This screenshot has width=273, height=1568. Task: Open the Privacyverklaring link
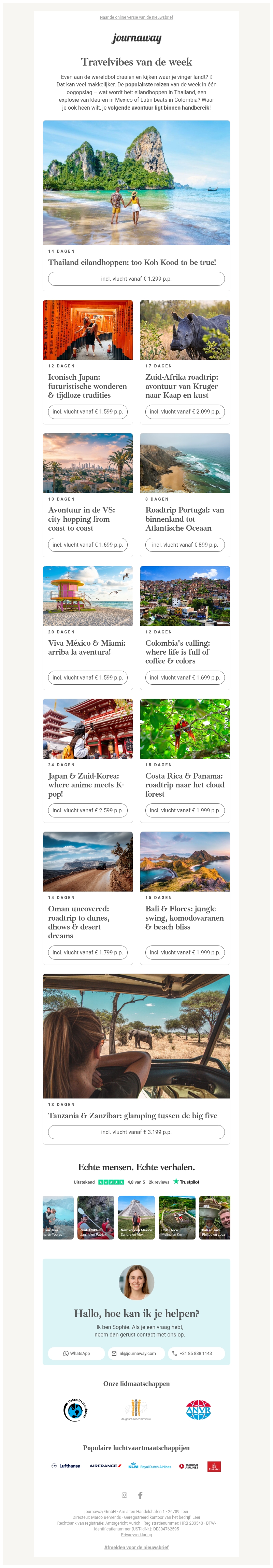tap(136, 1535)
